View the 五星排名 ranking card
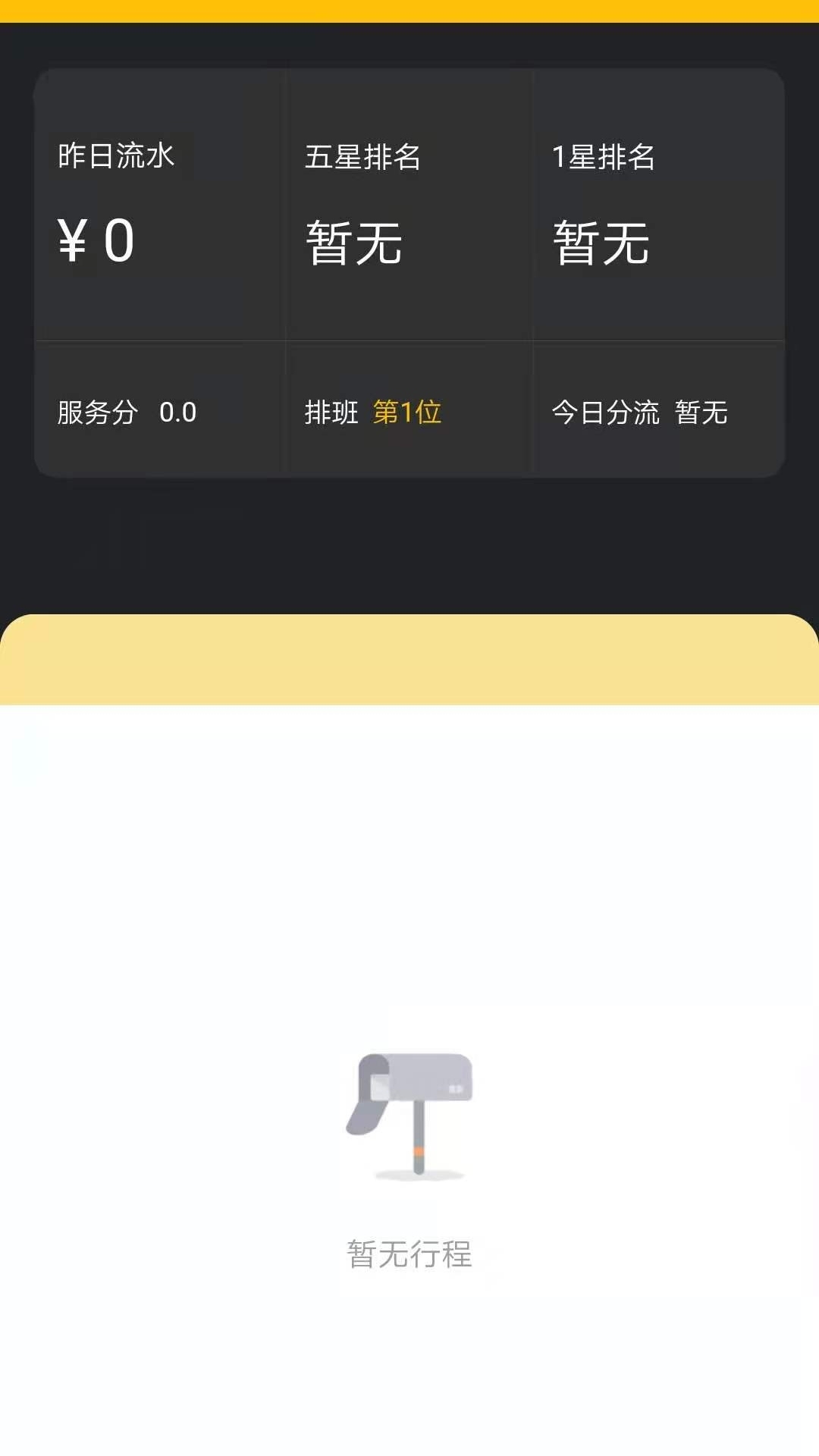 point(409,204)
